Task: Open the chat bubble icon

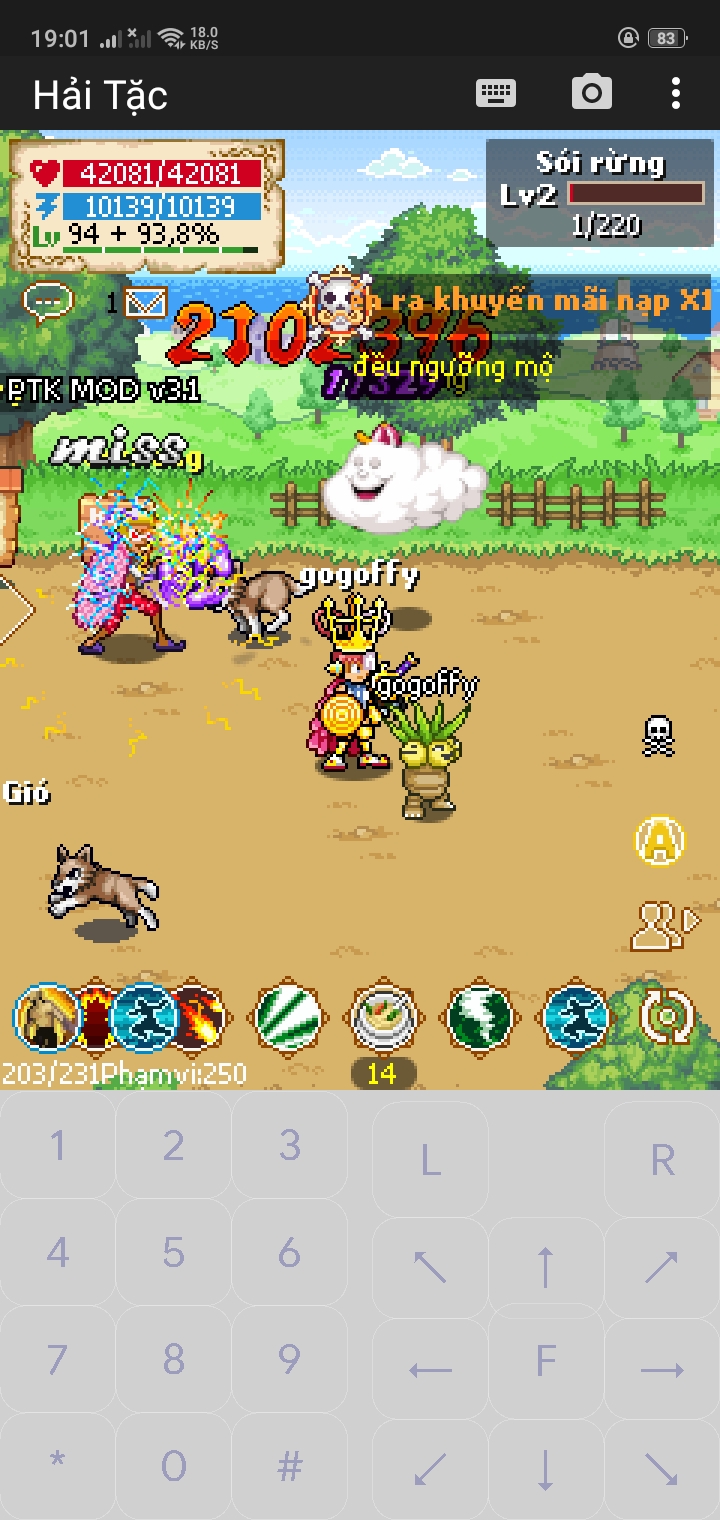Action: point(48,301)
